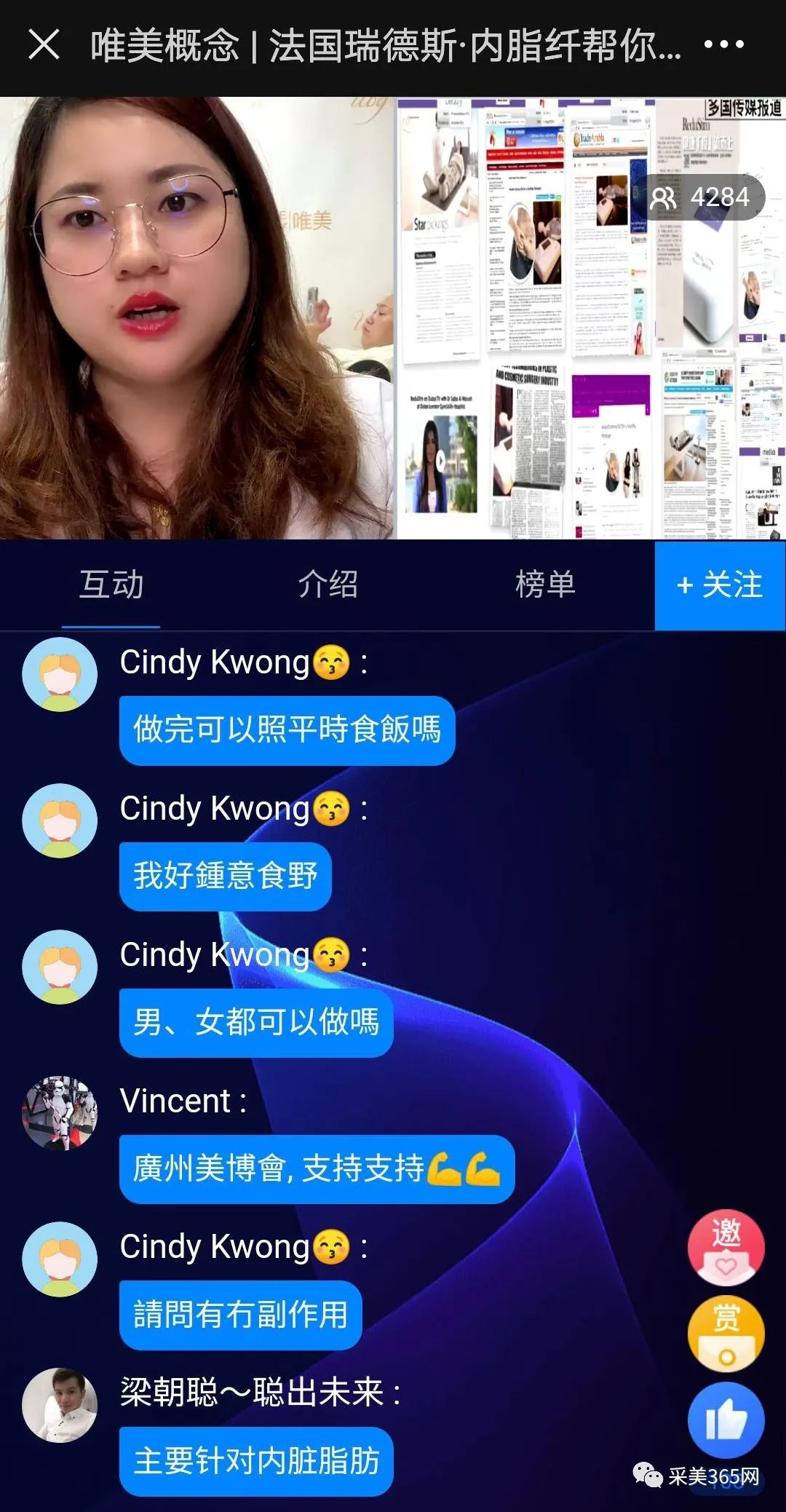Open Vincent's profile avatar
786x1512 pixels.
pos(60,1112)
